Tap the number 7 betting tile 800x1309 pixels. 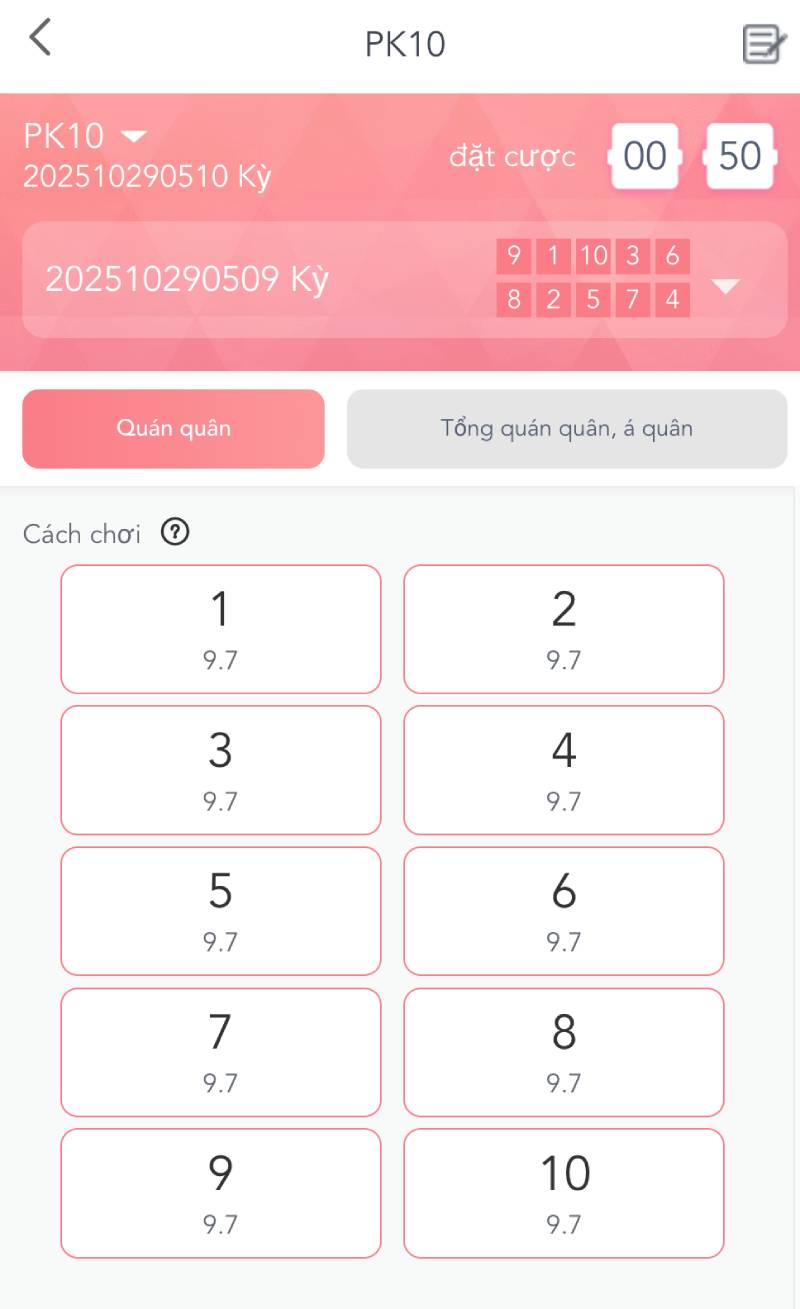pos(220,1052)
